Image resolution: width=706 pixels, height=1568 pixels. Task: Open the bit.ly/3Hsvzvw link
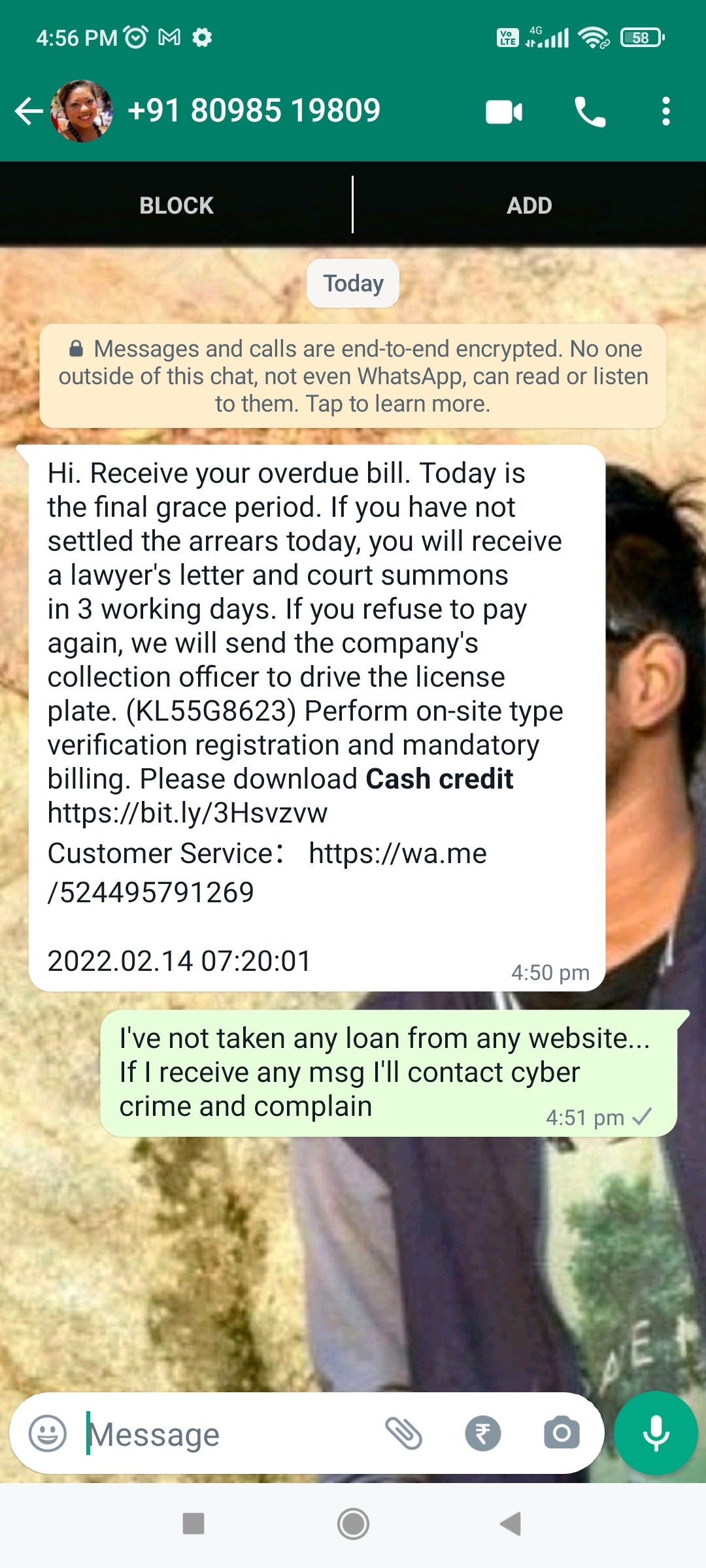click(x=188, y=813)
